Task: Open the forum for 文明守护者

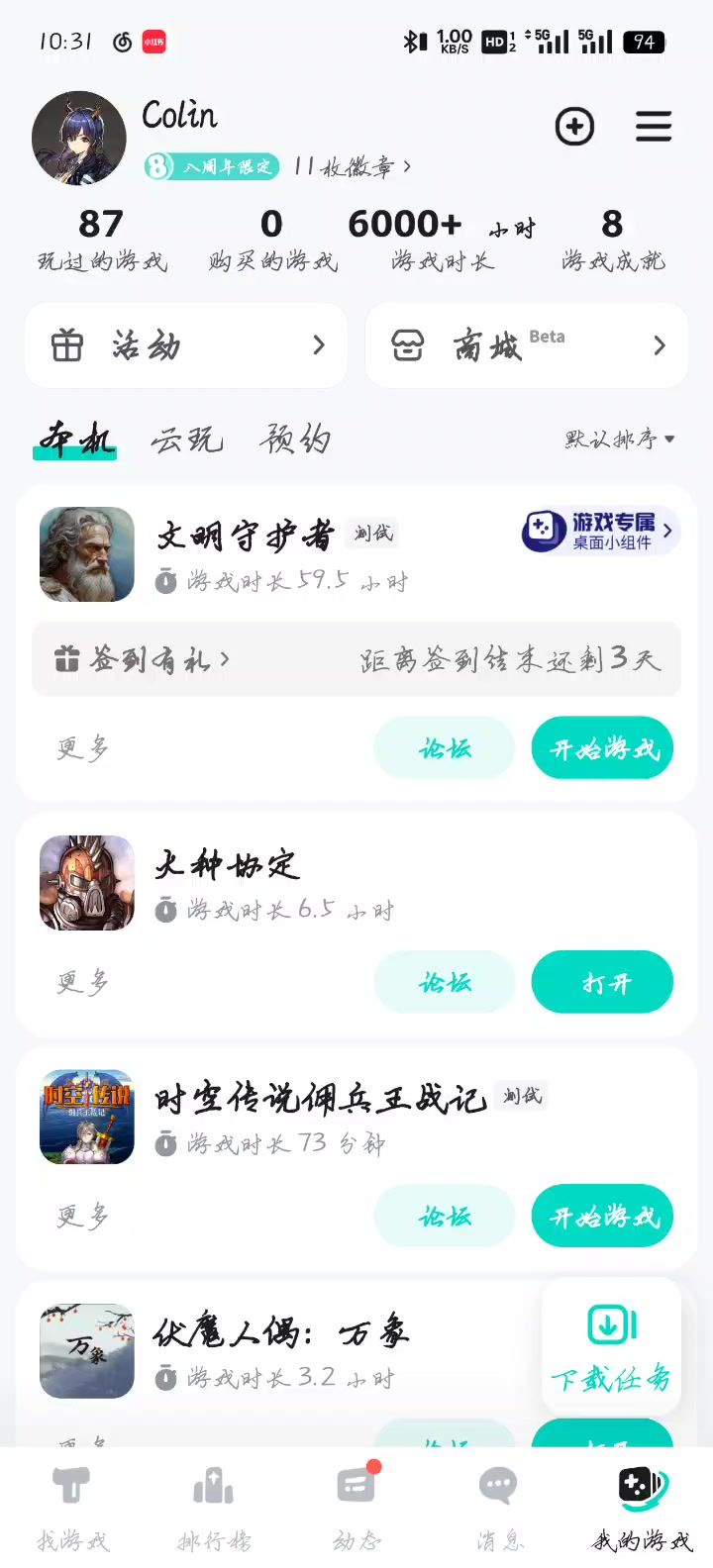Action: [x=445, y=748]
